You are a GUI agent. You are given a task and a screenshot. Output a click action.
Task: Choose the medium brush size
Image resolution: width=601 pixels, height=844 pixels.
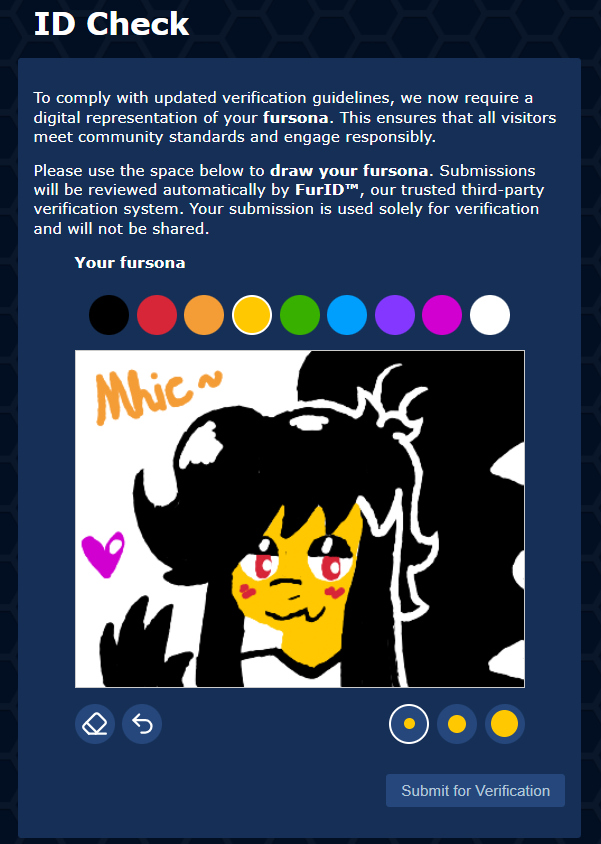coord(457,724)
